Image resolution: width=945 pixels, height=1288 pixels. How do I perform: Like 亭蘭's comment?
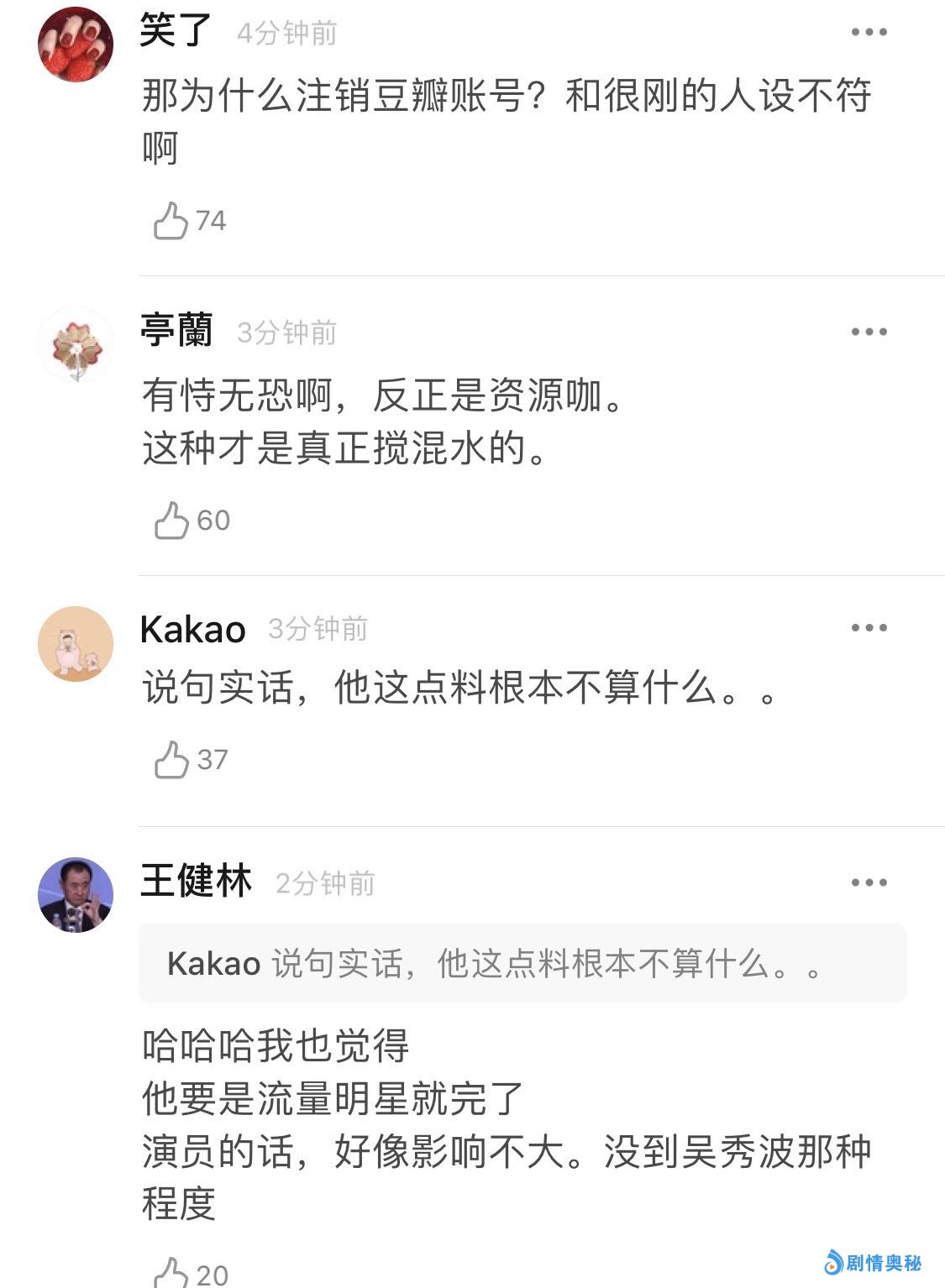pos(171,521)
